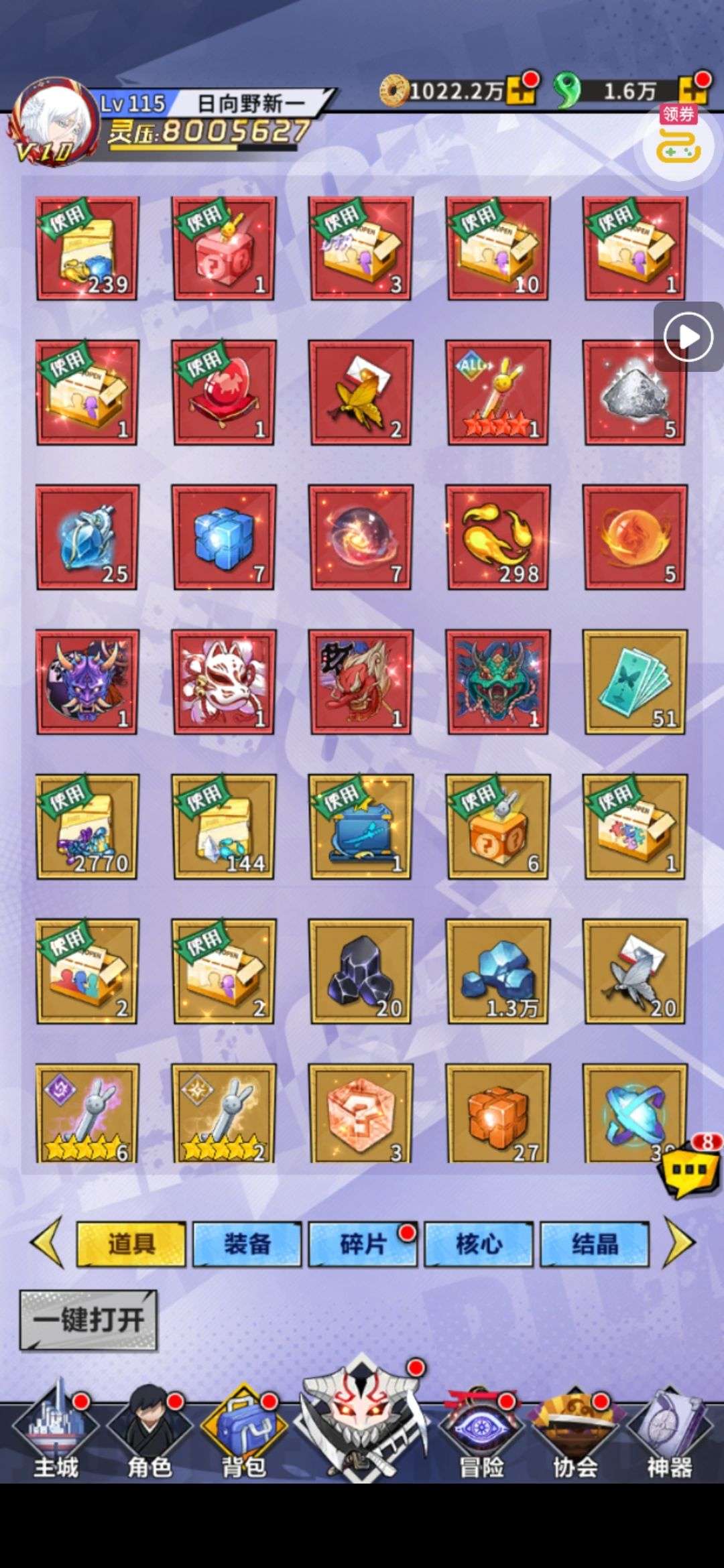Select the 结晶 tab
This screenshot has height=1568, width=724.
595,1244
